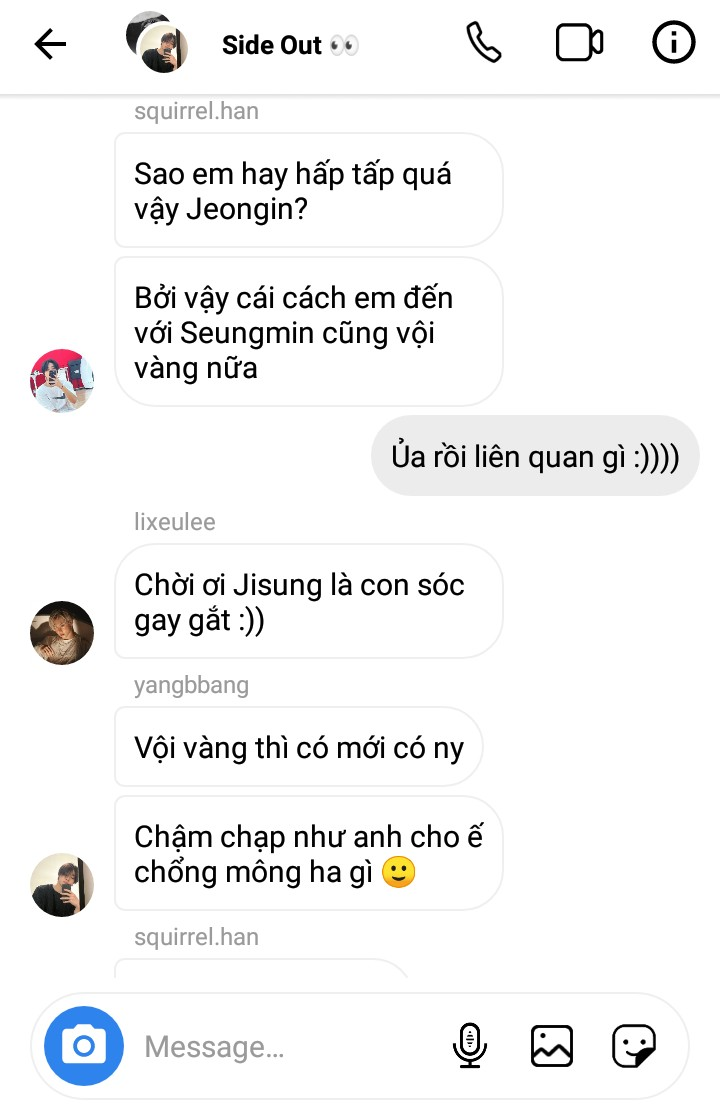Image resolution: width=720 pixels, height=1105 pixels.
Task: Open the group info details
Action: [673, 43]
